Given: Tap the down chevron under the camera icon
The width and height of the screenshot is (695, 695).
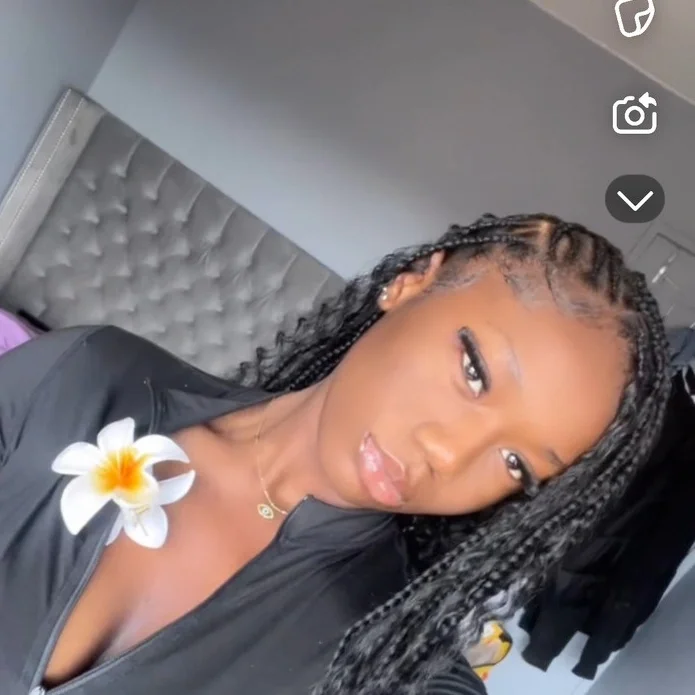Looking at the screenshot, I should pos(635,199).
